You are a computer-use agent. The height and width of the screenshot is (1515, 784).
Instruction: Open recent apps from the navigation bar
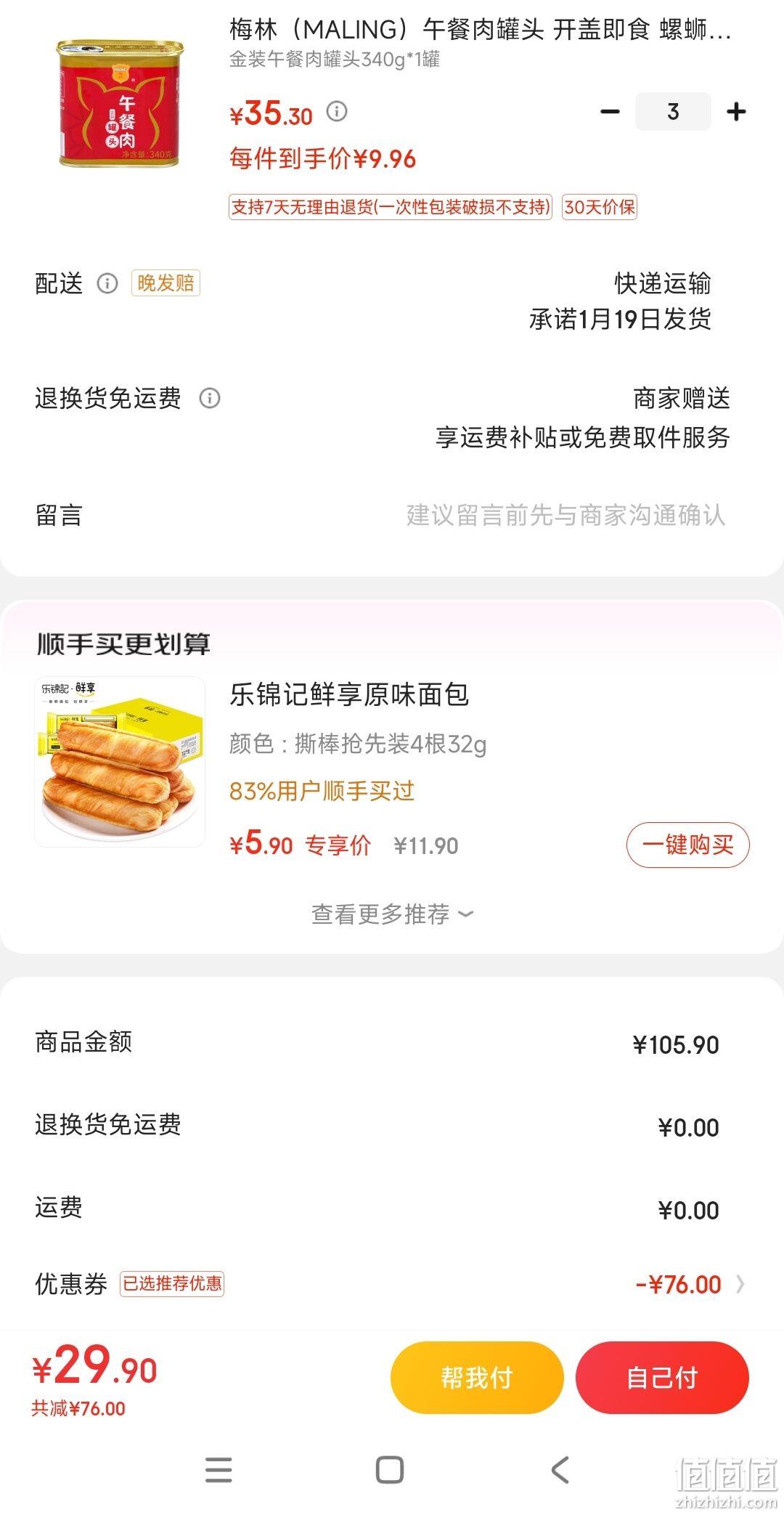click(x=219, y=1469)
